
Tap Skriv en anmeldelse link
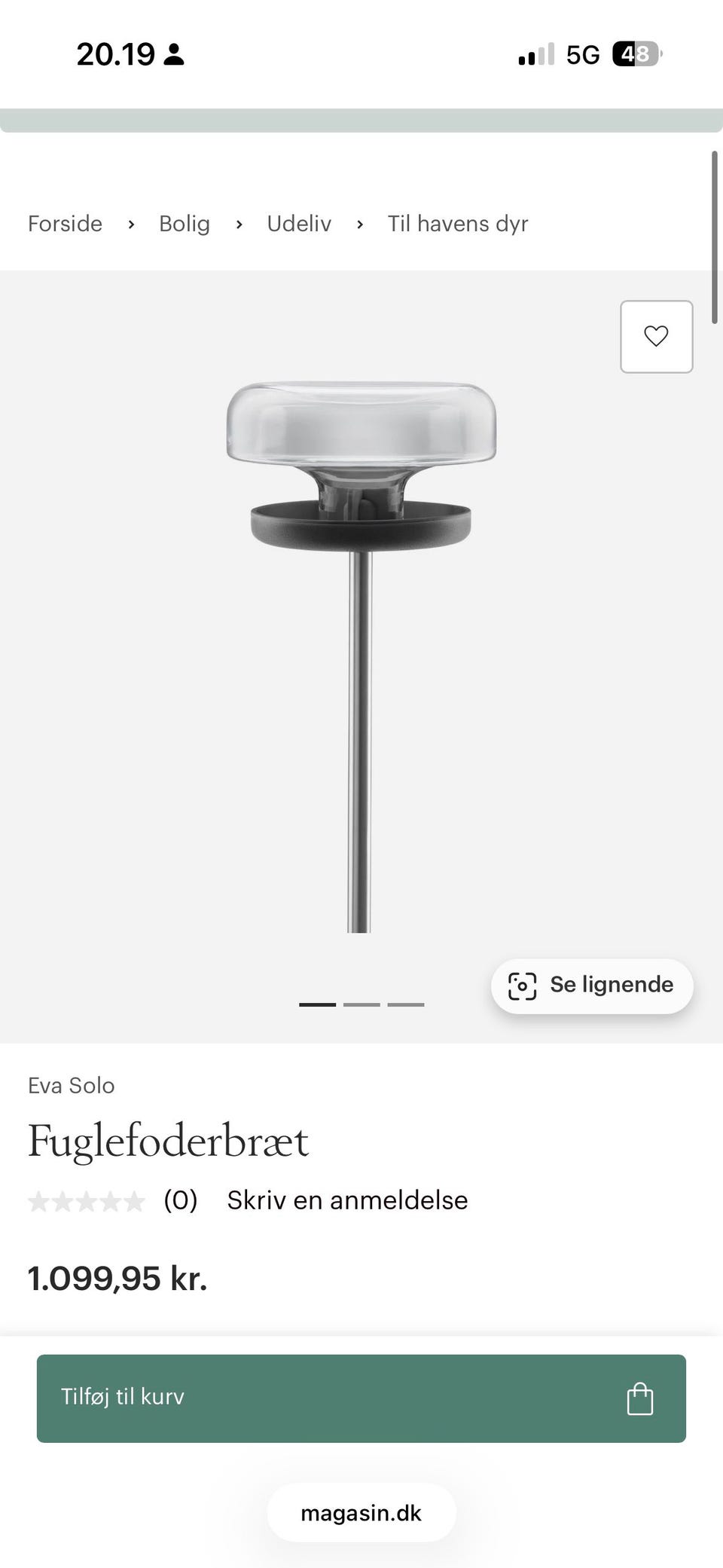tap(347, 1200)
